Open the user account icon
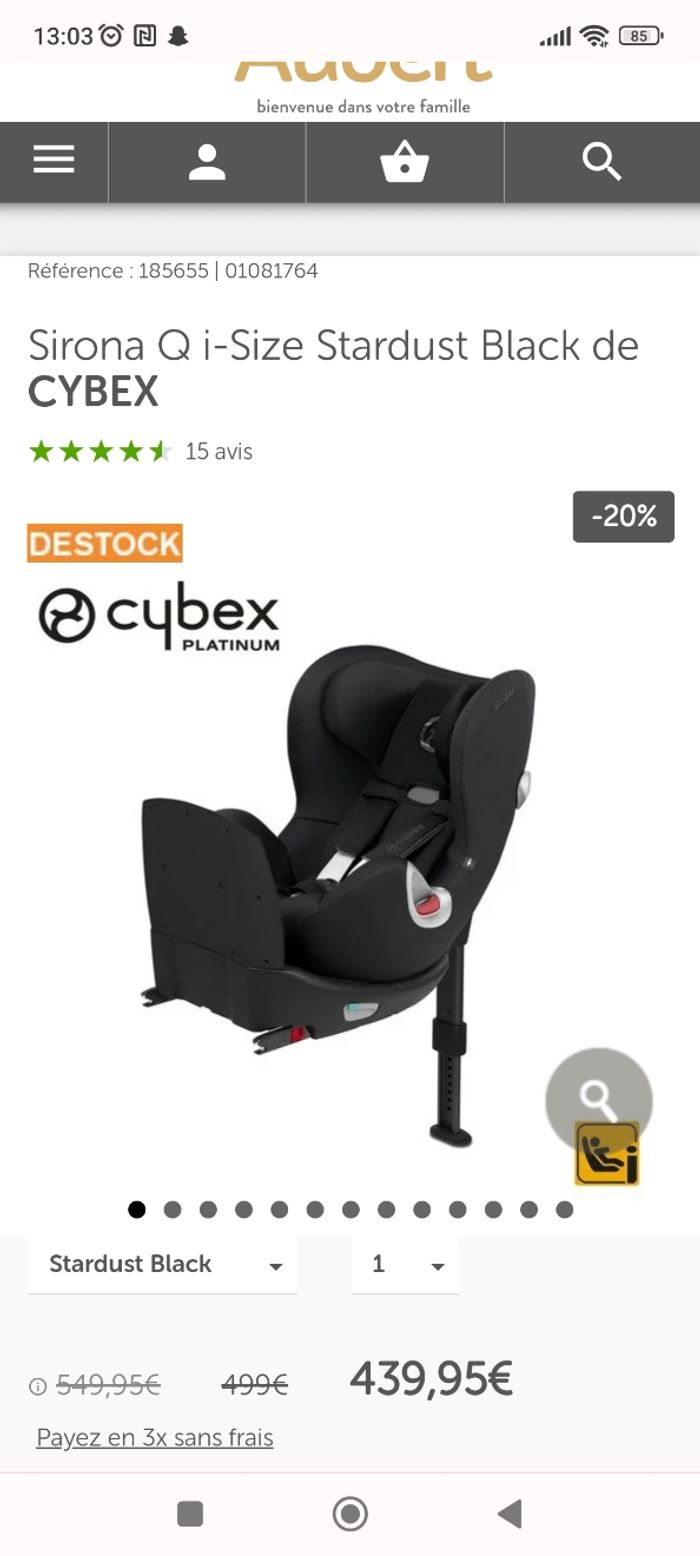Screen dimensions: 700x1556 tap(207, 162)
